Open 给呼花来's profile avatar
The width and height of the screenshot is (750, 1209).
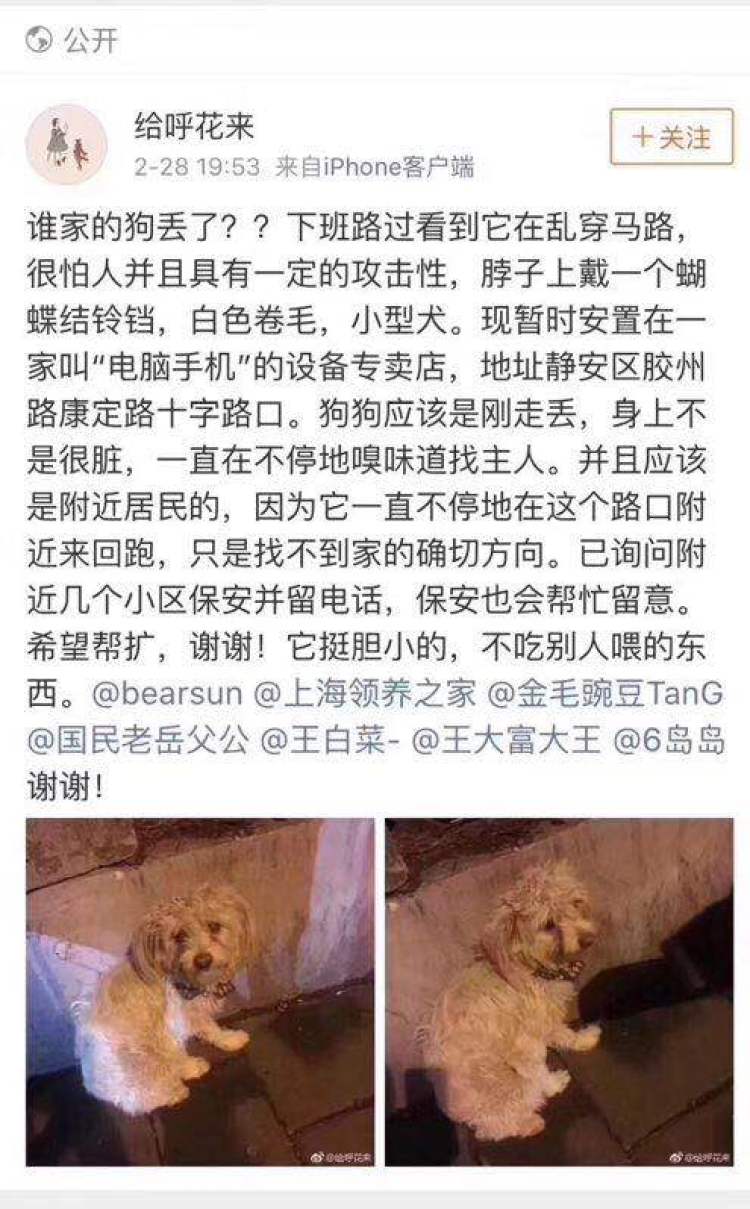click(66, 144)
